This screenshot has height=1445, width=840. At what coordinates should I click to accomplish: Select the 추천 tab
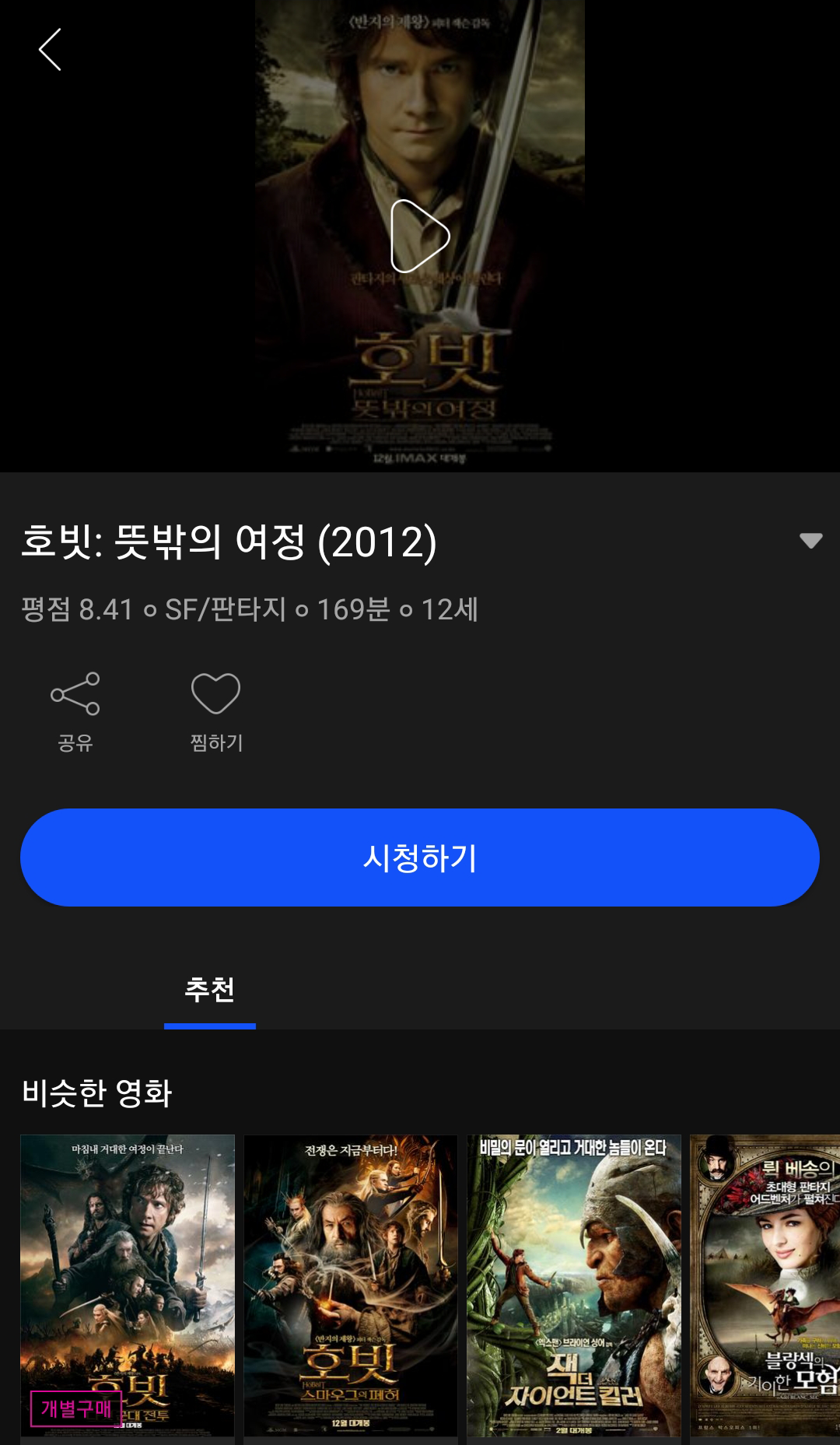coord(210,990)
